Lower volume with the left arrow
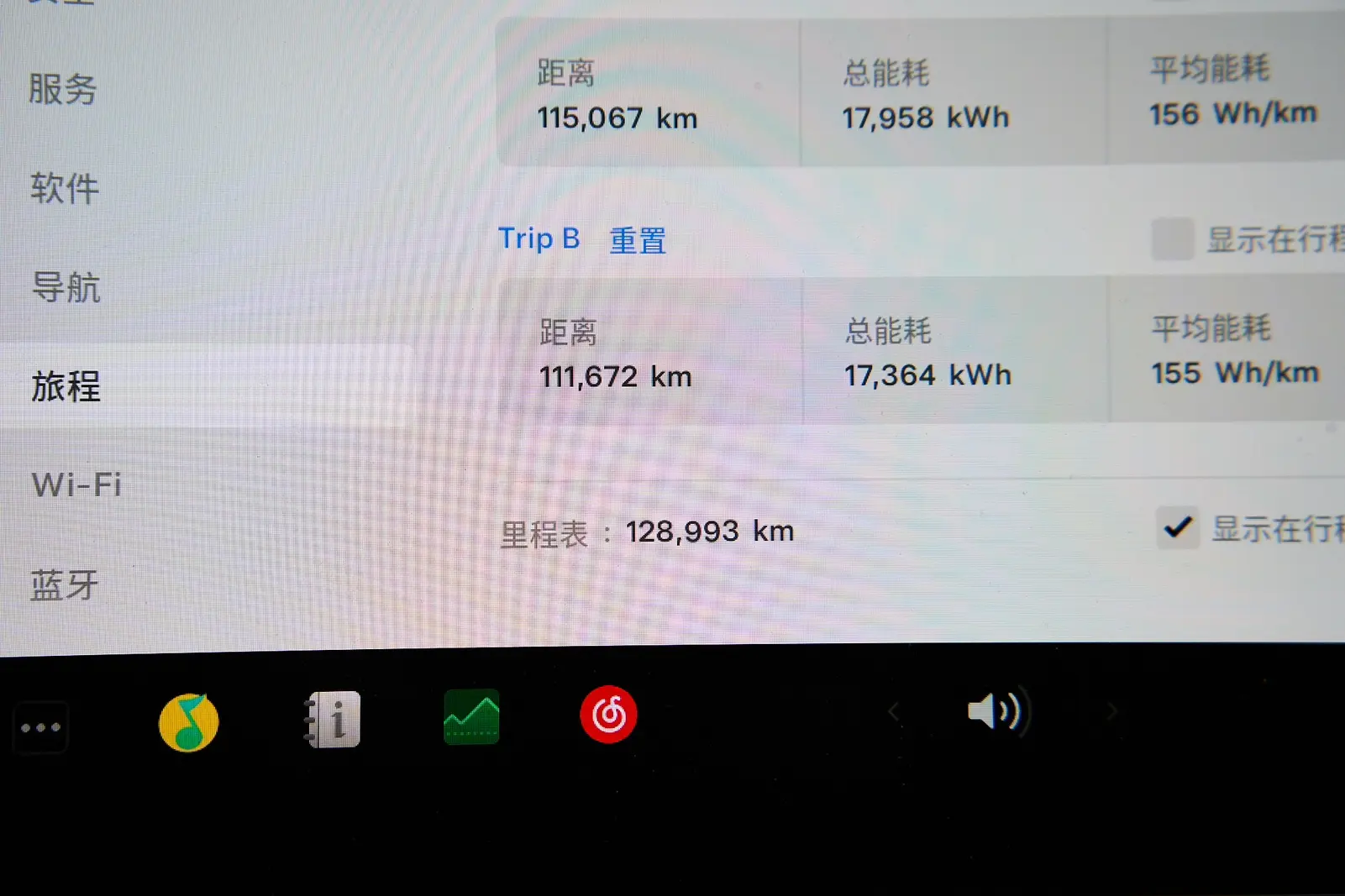 (893, 713)
